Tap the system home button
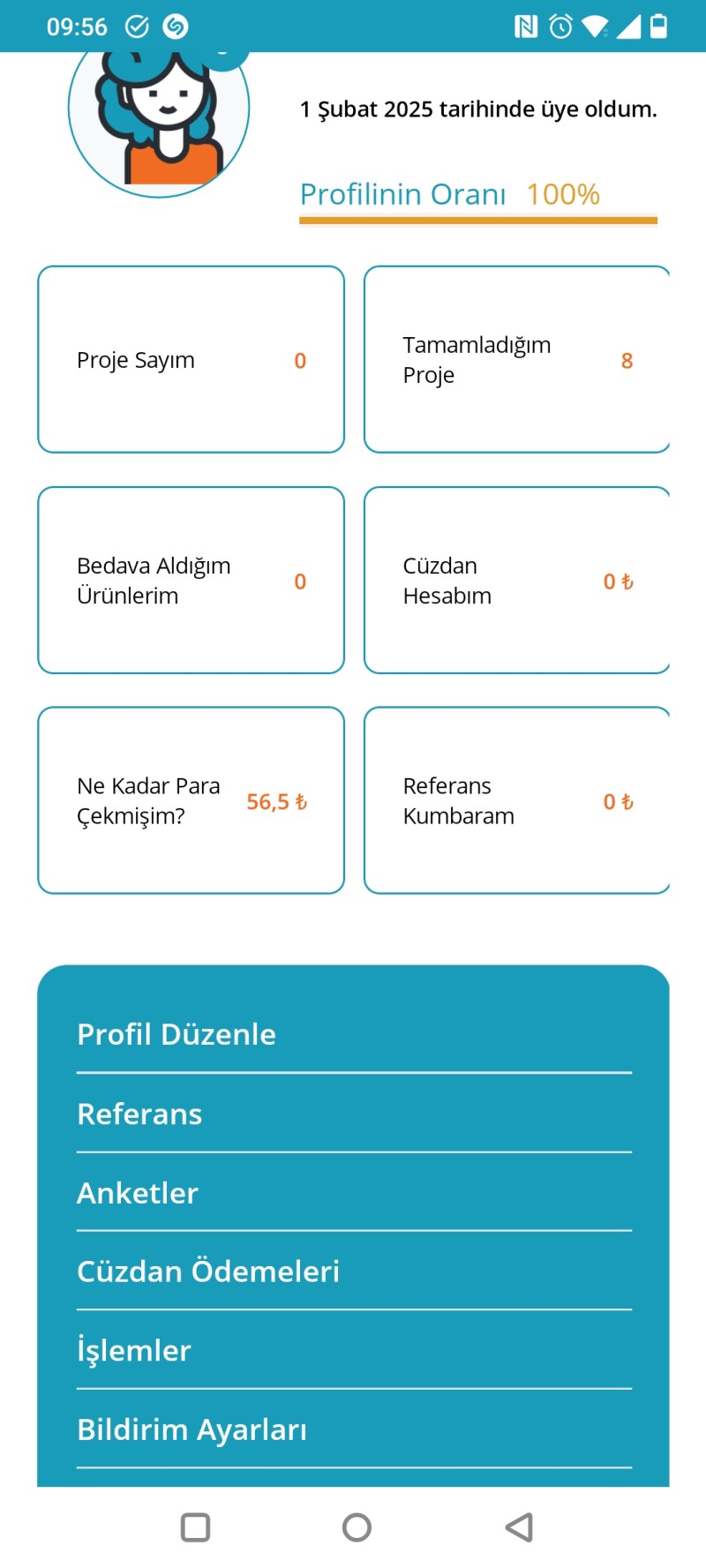 (357, 1527)
